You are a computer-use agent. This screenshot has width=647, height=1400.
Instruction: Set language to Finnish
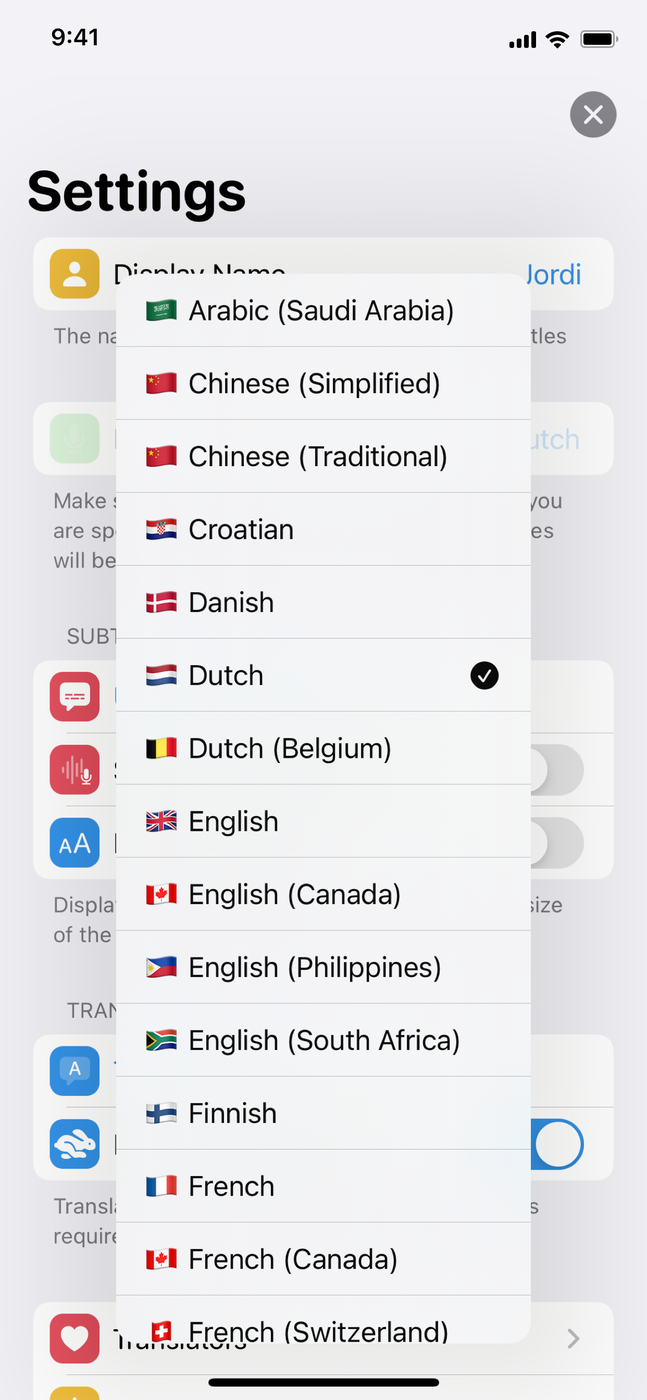tap(322, 1114)
